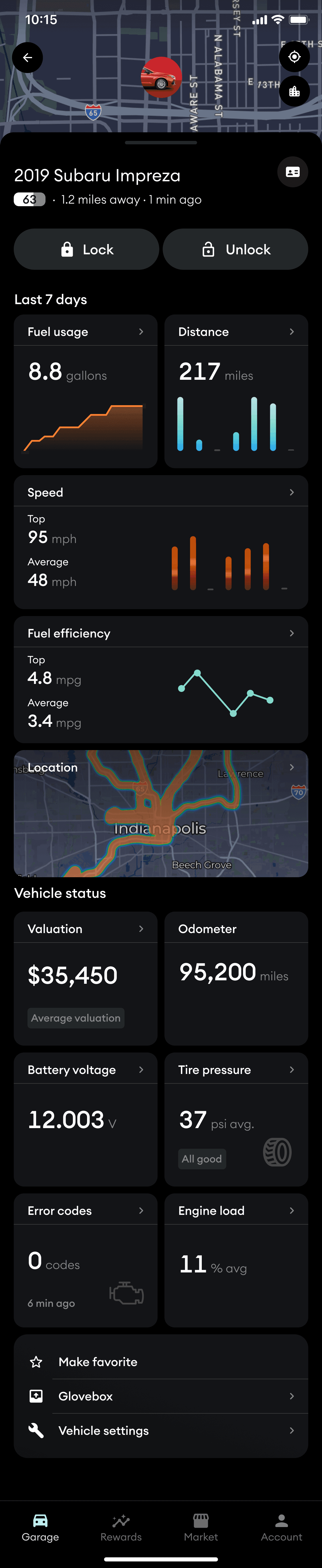Viewport: 322px width, 1568px height.
Task: View Fuel efficiency details
Action: [161, 679]
